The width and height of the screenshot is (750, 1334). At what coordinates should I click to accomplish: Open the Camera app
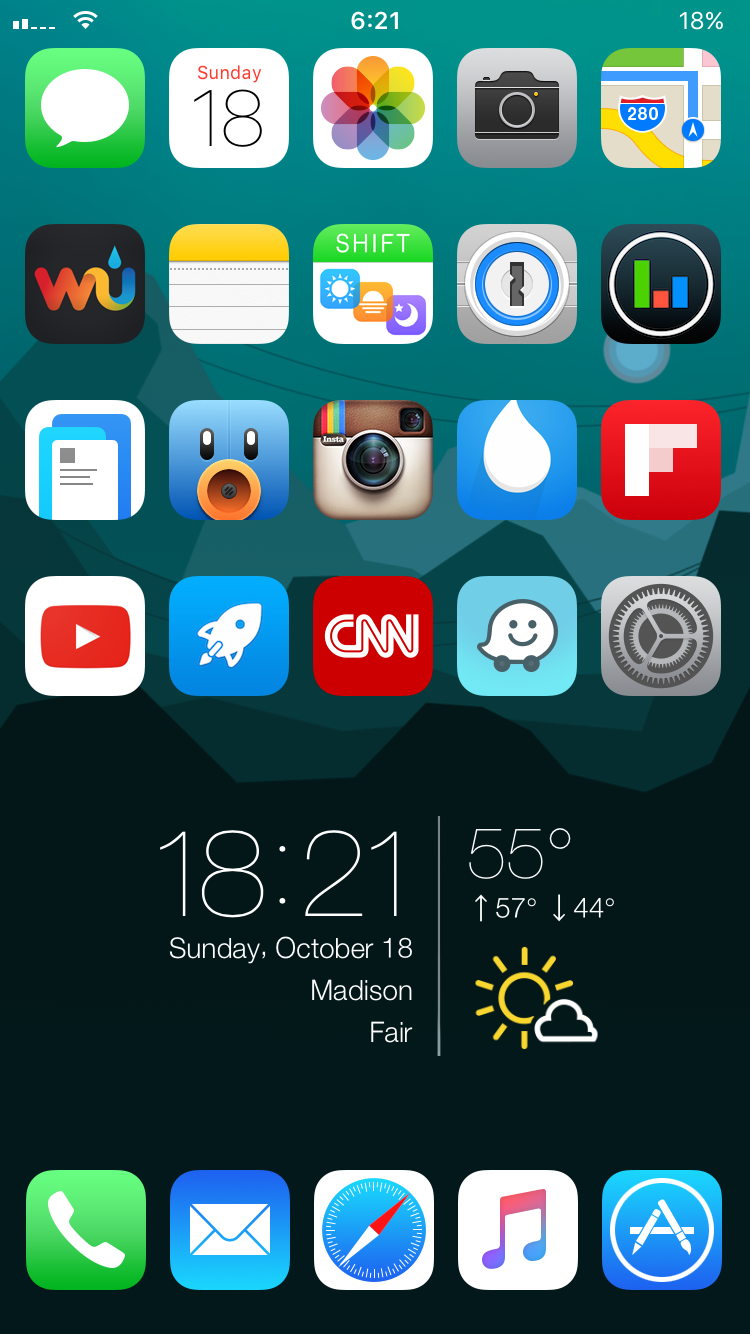click(x=517, y=108)
